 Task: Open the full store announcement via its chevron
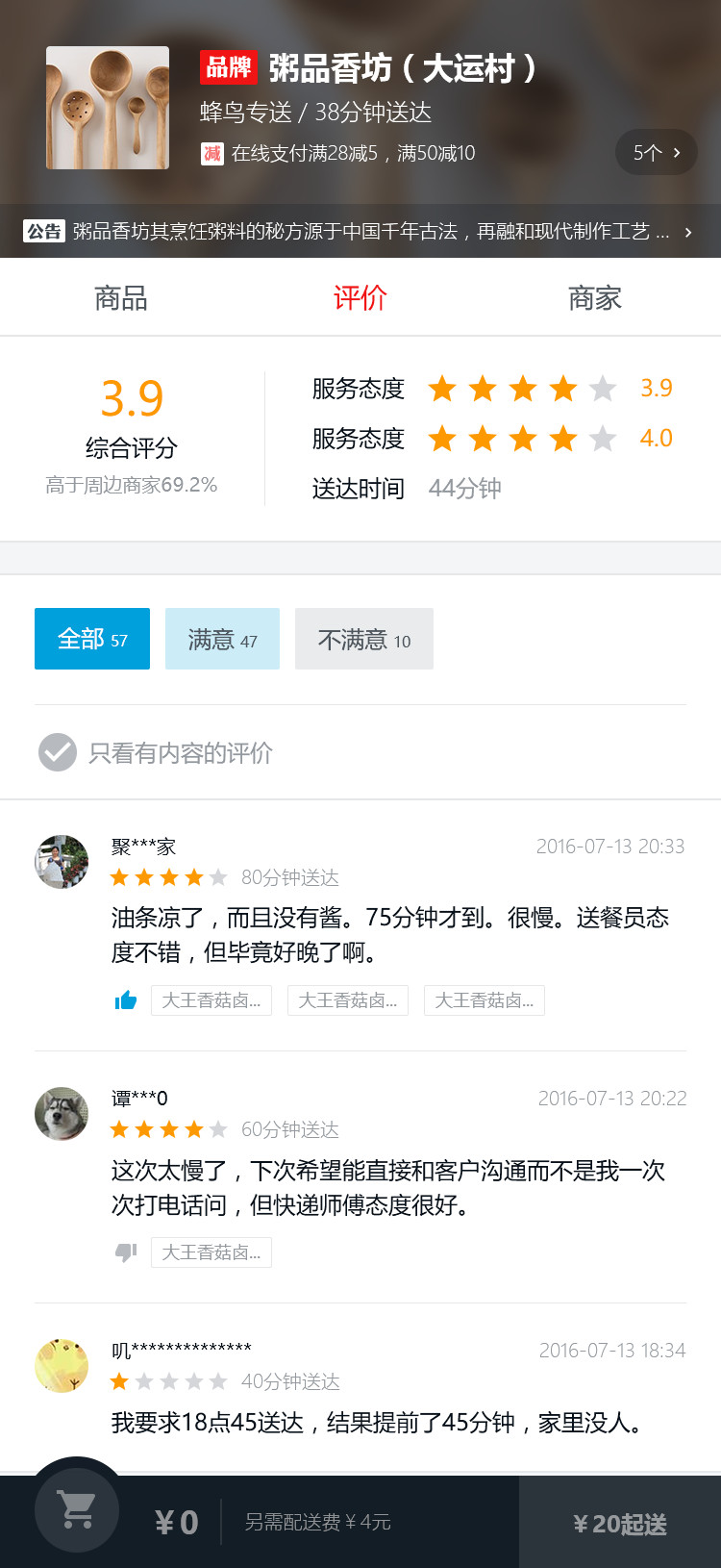[x=687, y=232]
